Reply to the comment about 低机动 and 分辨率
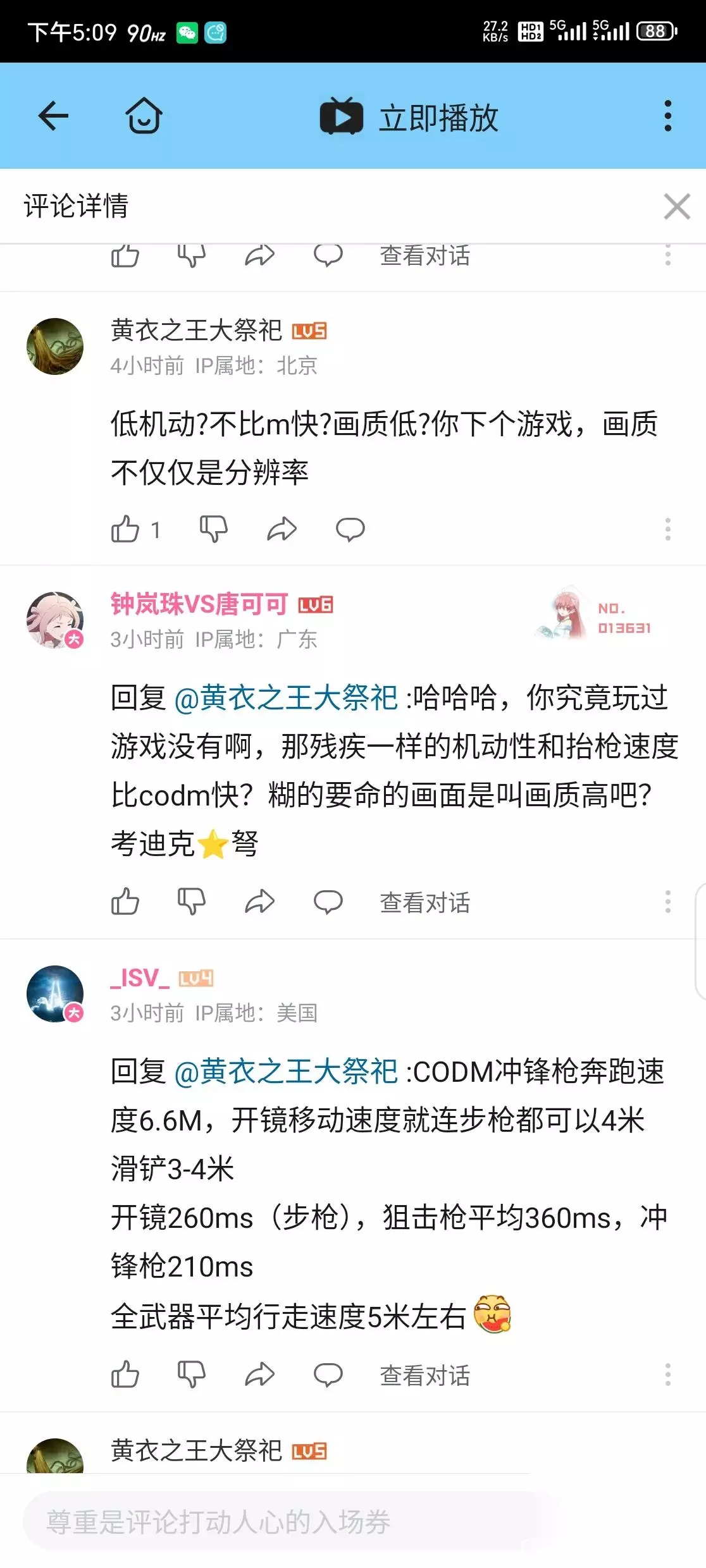The image size is (706, 1568). (x=350, y=529)
